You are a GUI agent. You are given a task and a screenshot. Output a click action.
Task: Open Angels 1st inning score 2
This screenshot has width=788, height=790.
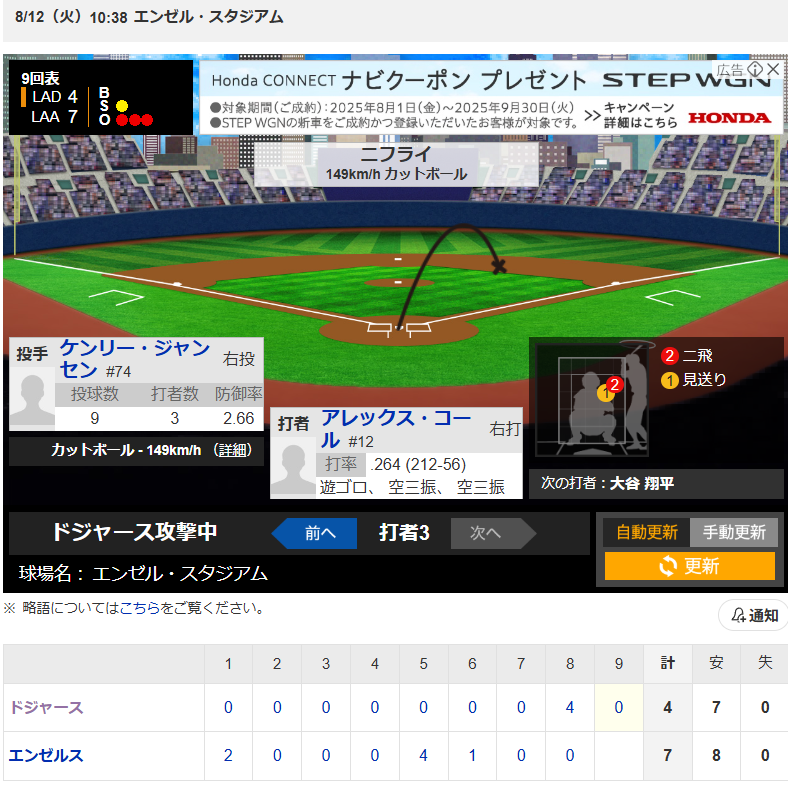pyautogui.click(x=228, y=756)
